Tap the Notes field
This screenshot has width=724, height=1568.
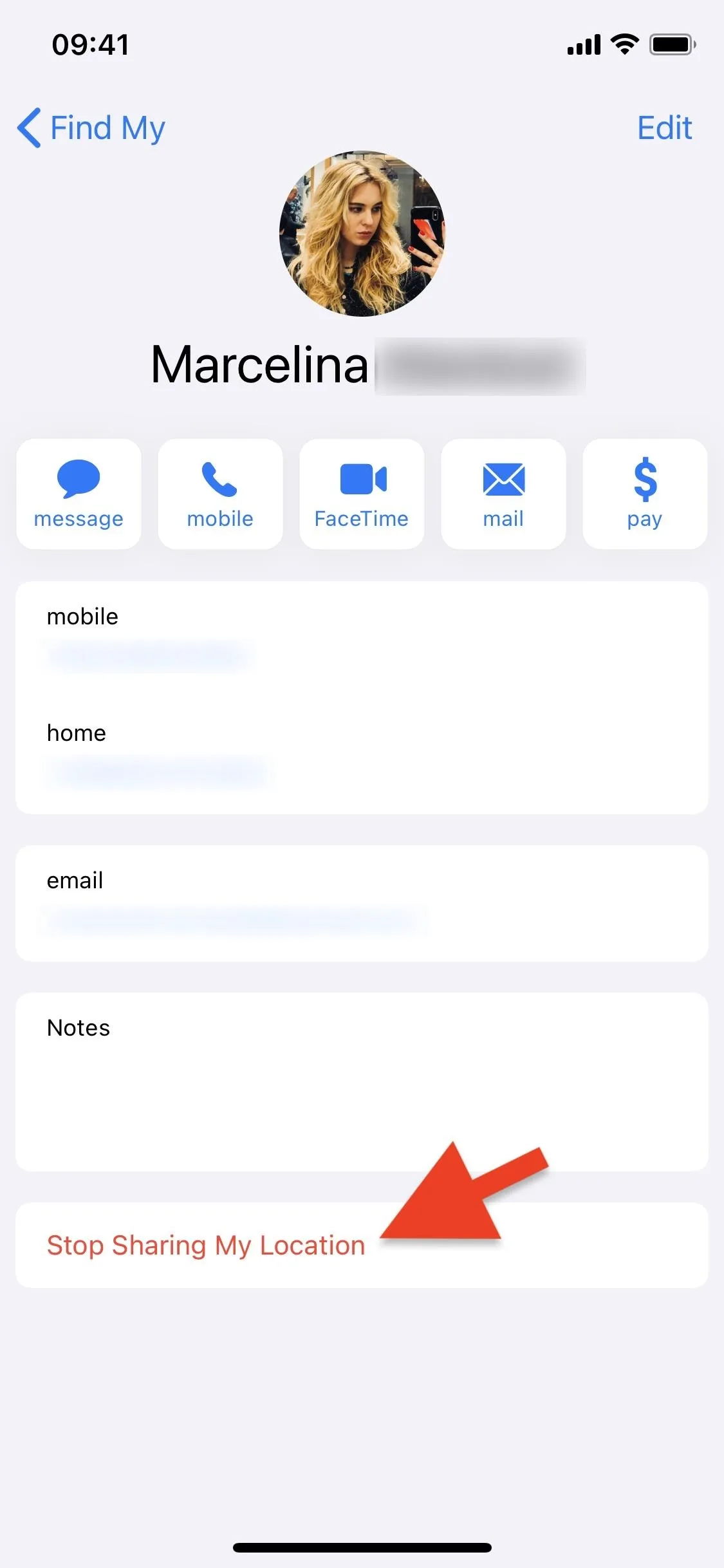[x=362, y=1081]
